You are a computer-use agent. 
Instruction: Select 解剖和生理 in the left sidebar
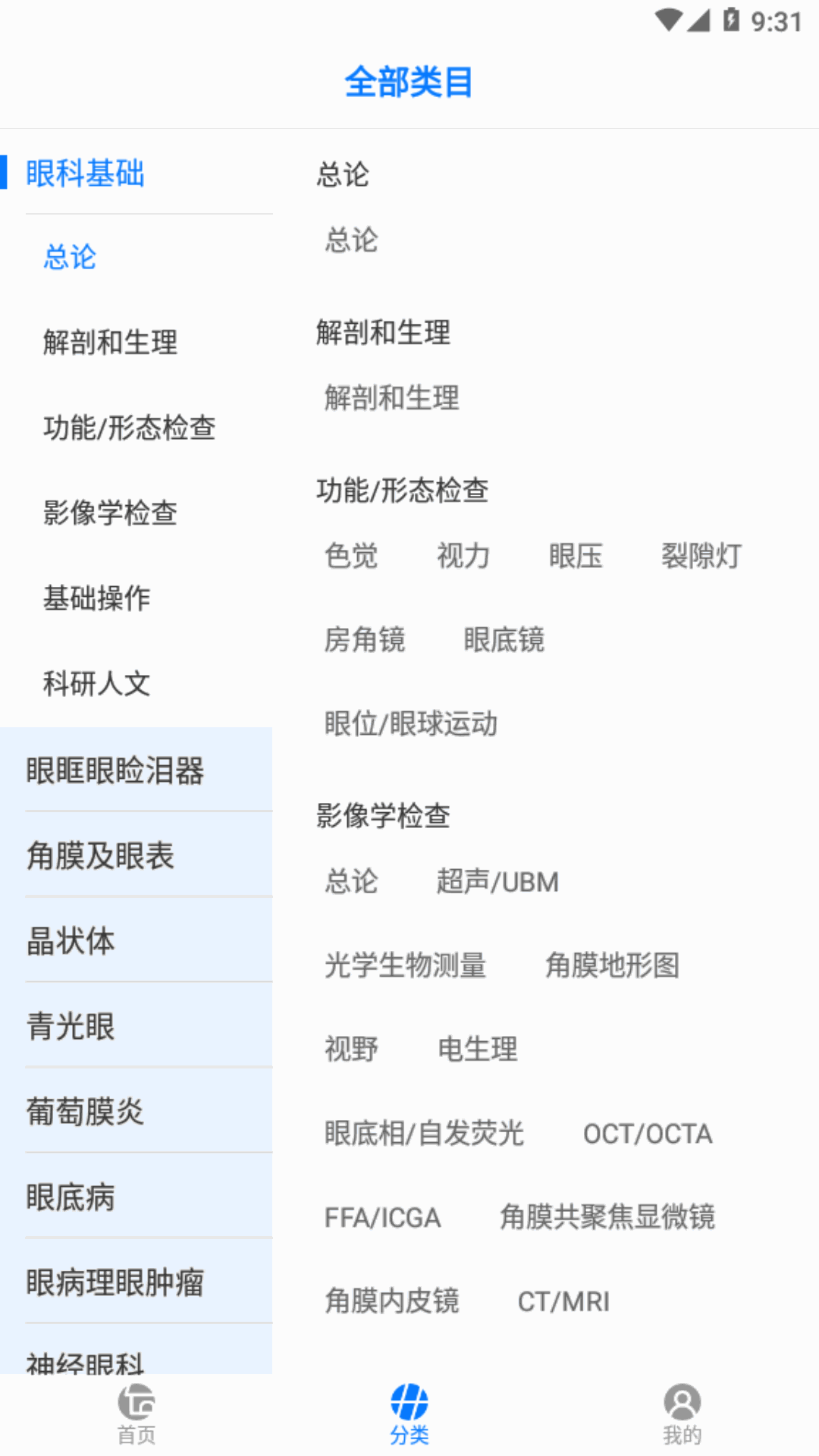pos(111,342)
